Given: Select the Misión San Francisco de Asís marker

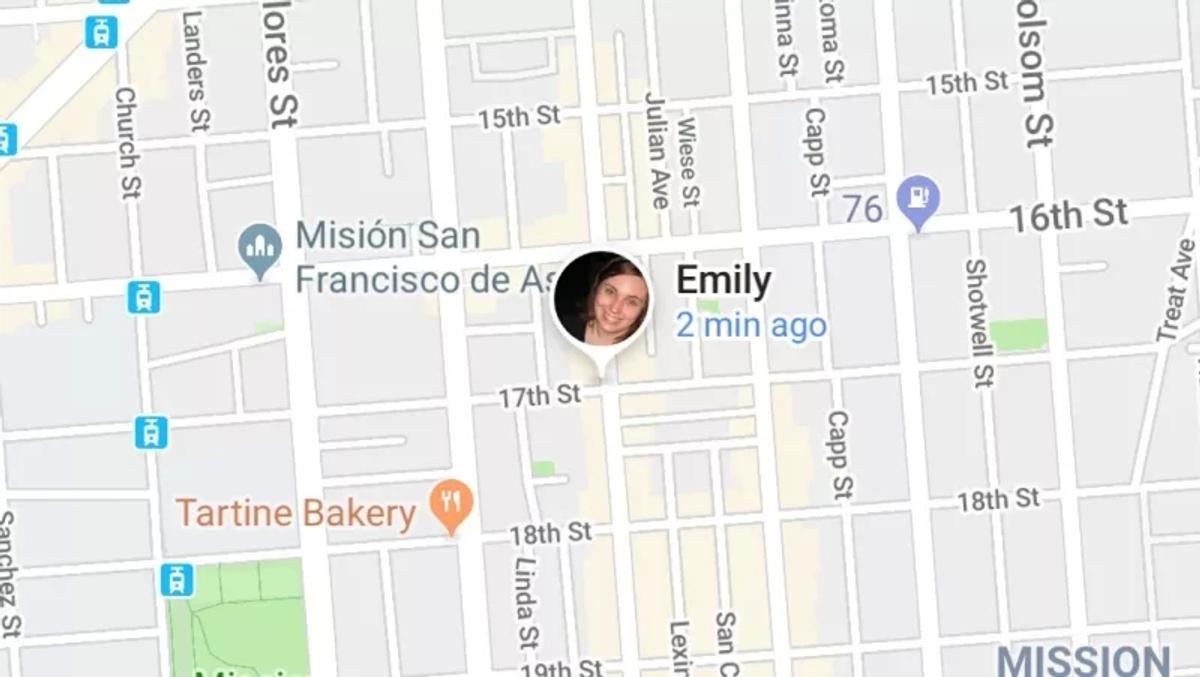Looking at the screenshot, I should 260,248.
